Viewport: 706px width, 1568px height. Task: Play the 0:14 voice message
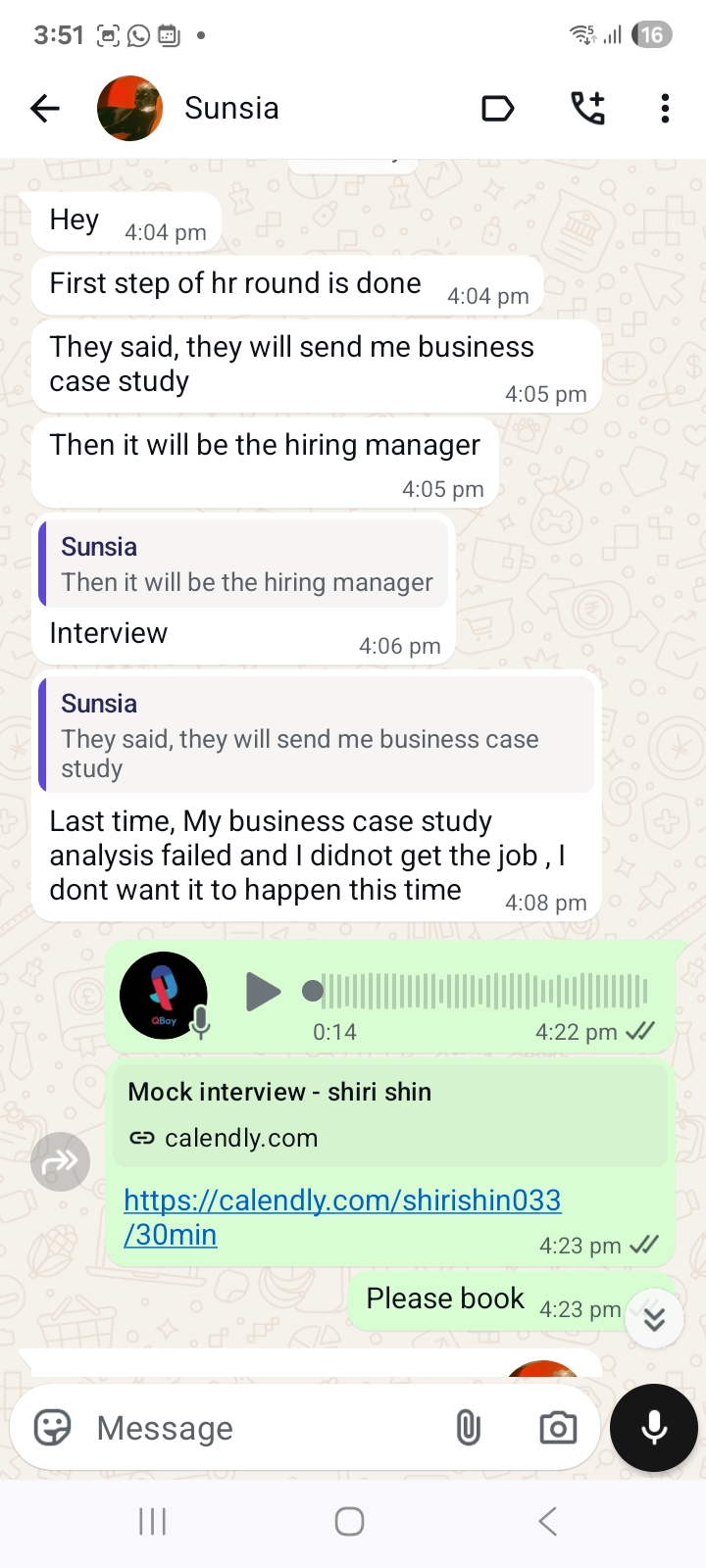tap(262, 992)
